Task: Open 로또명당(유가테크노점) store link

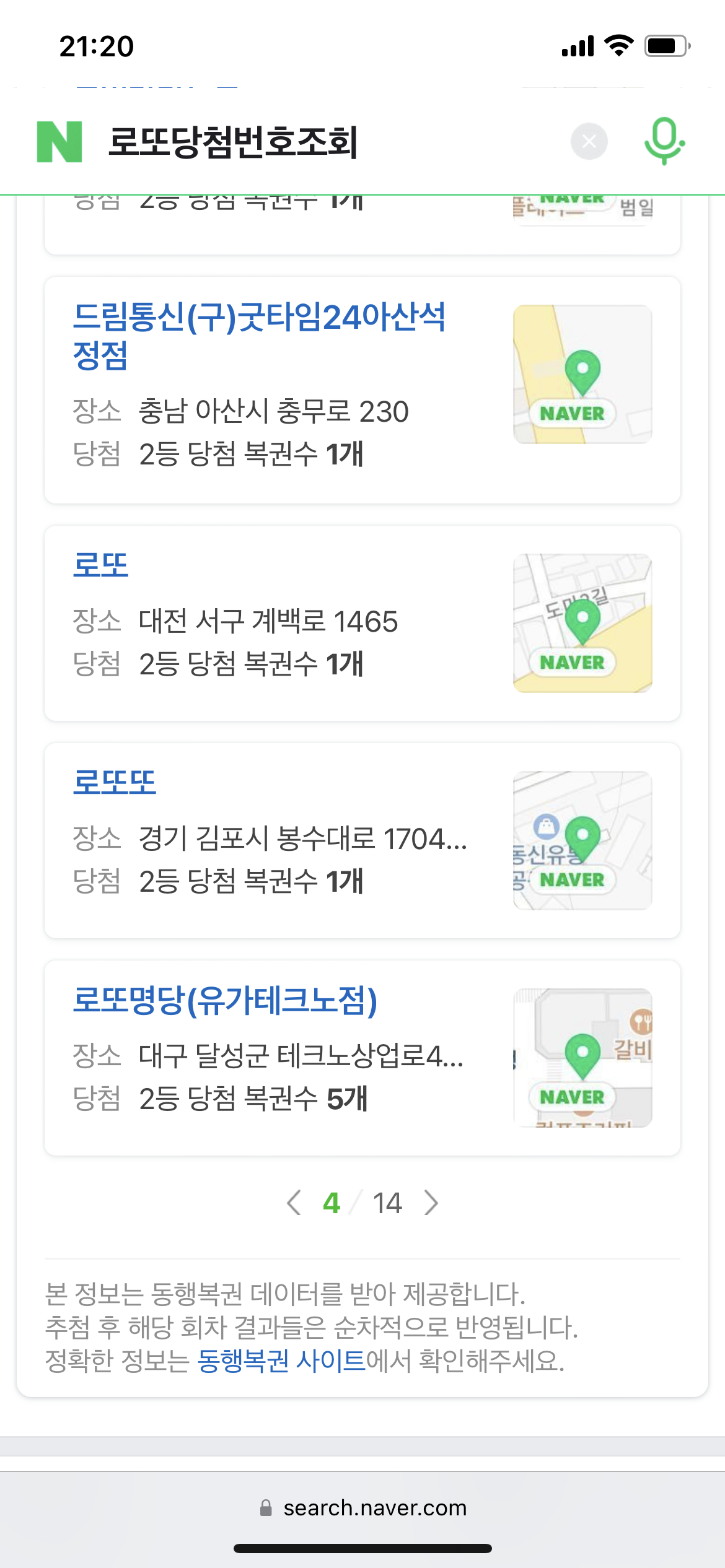Action: (x=225, y=1000)
